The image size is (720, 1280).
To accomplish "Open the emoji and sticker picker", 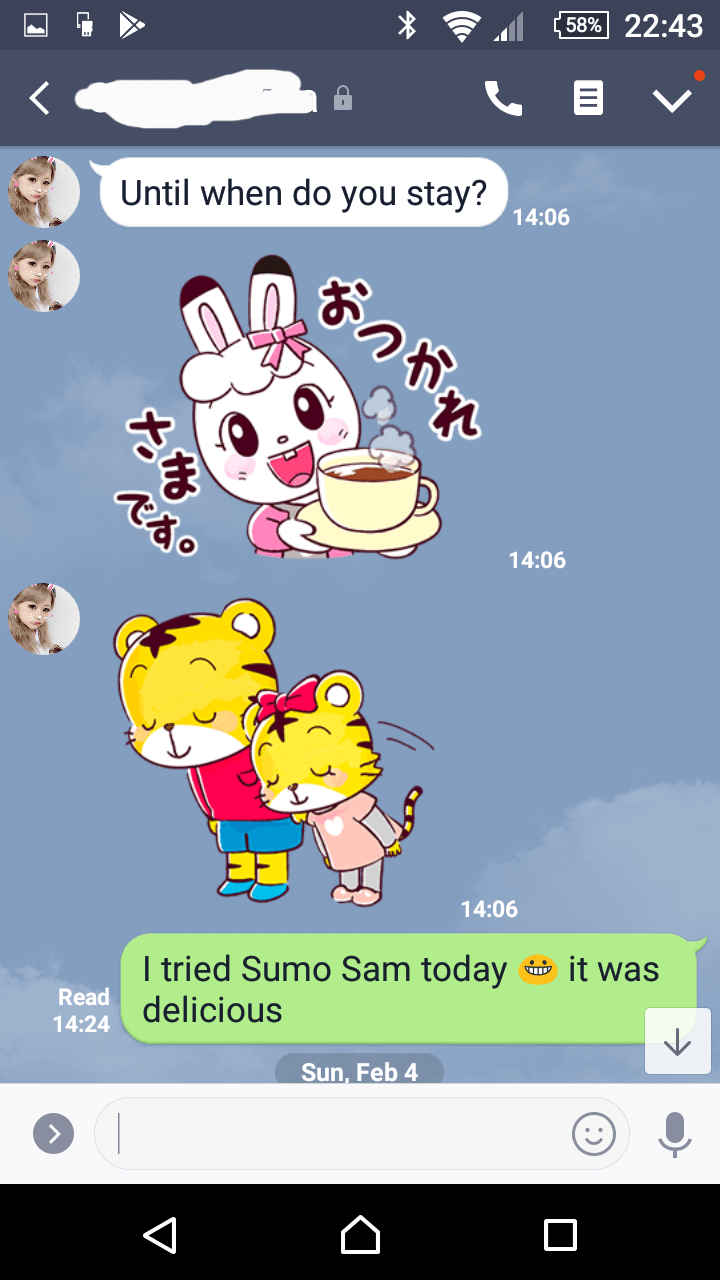I will tap(594, 1133).
